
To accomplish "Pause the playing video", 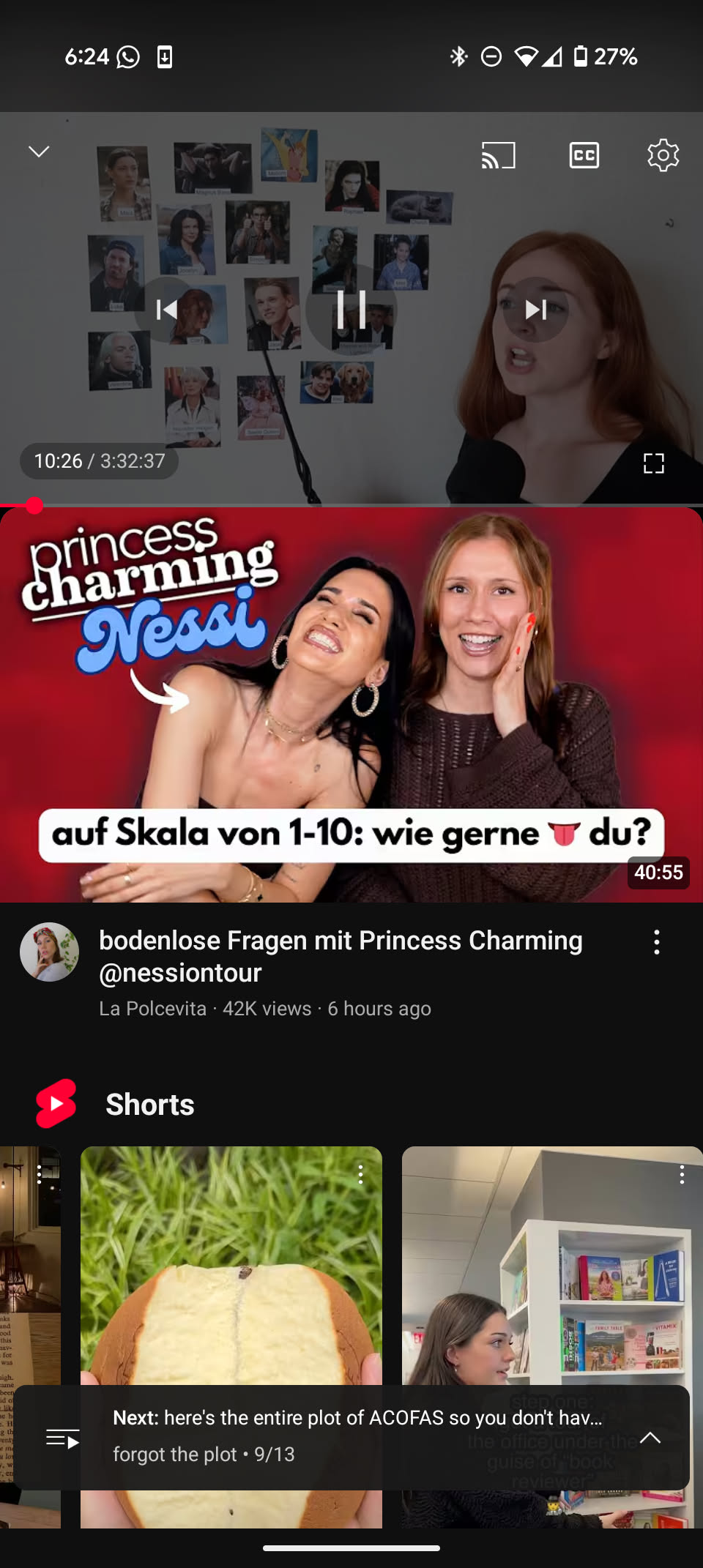I will [x=351, y=310].
